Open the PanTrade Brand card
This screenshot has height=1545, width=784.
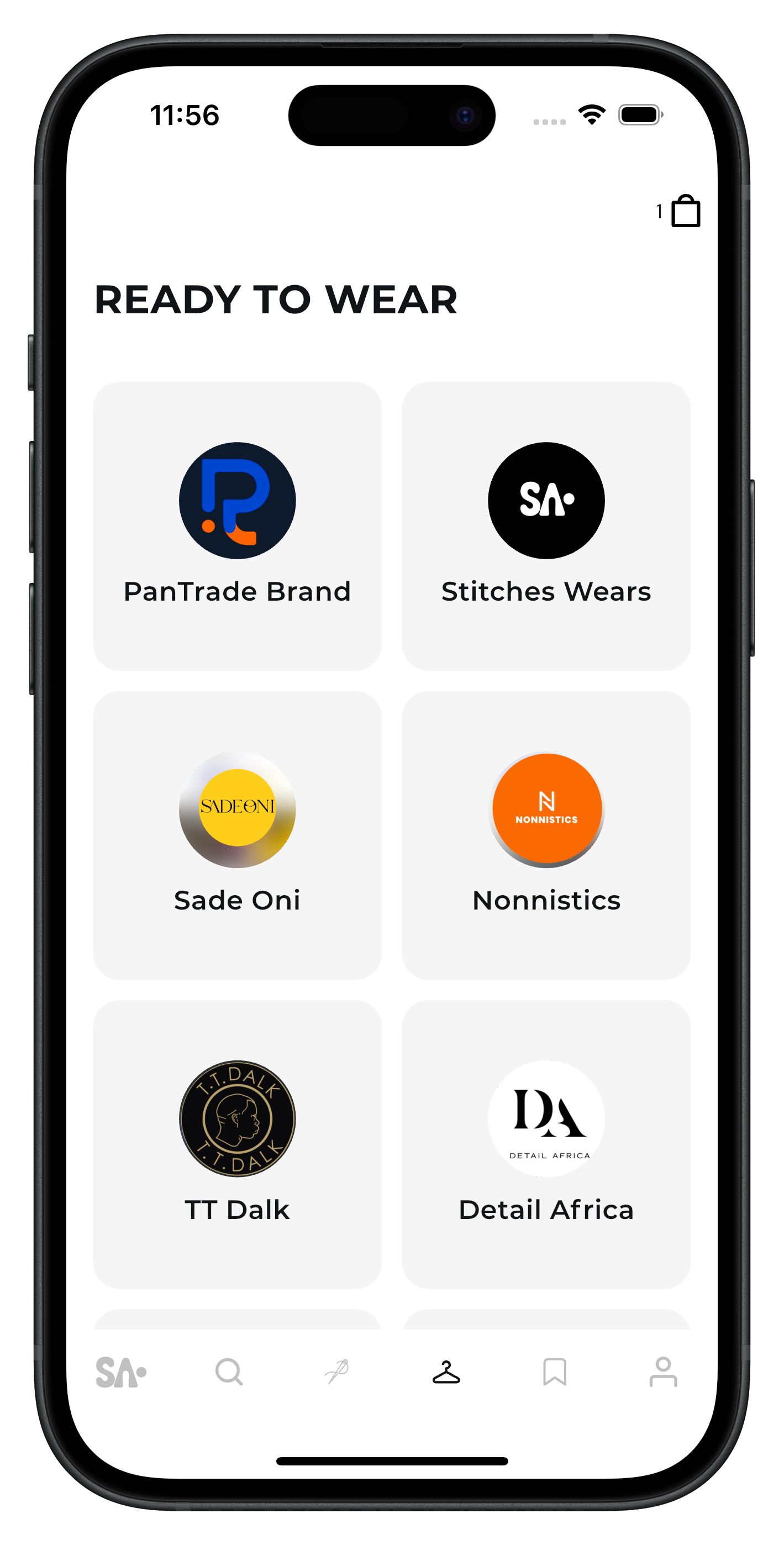pyautogui.click(x=237, y=526)
